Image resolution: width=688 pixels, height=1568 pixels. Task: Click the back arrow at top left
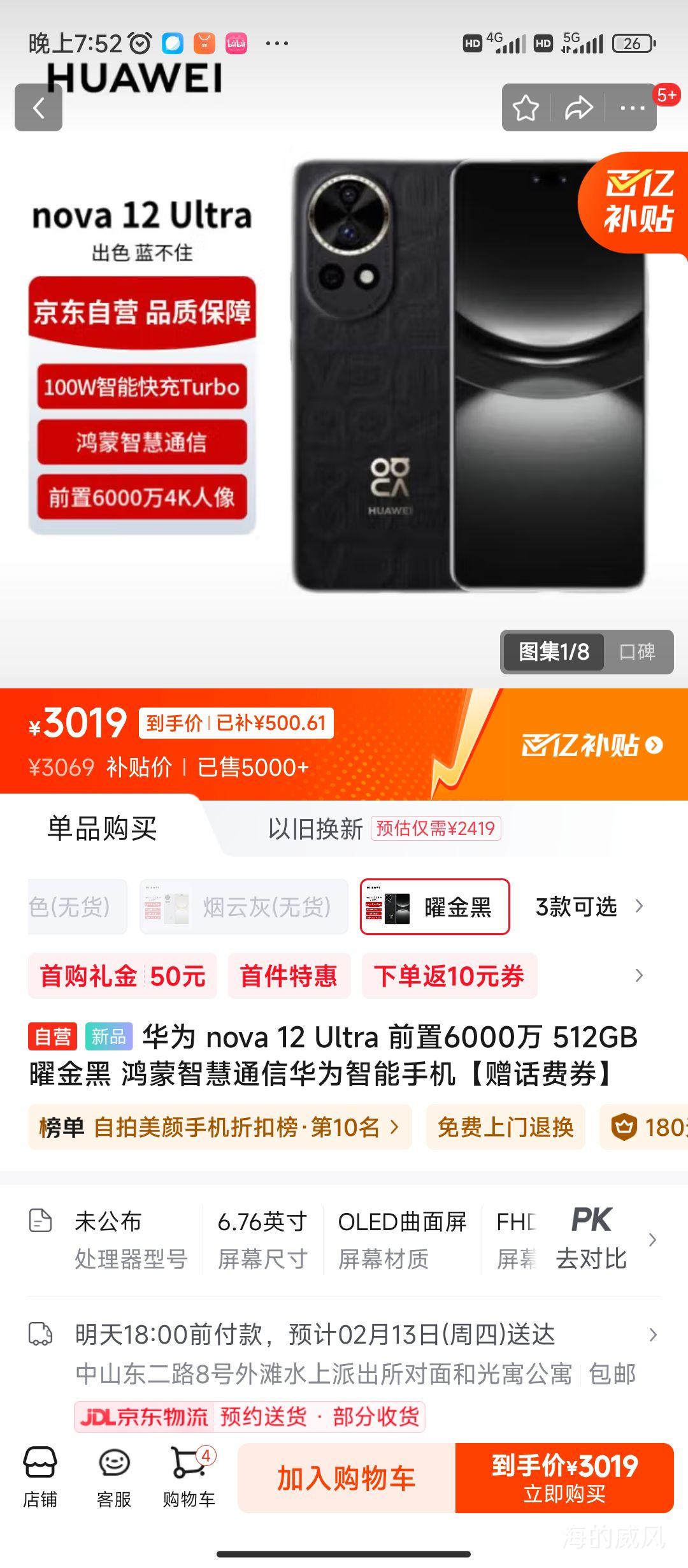click(x=39, y=108)
